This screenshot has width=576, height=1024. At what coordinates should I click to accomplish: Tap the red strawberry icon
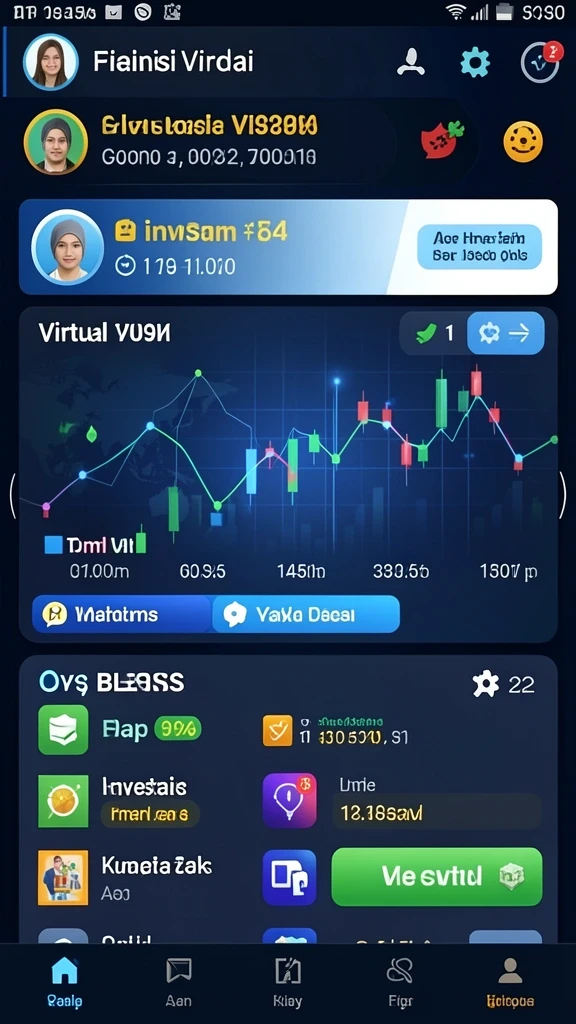tap(444, 140)
